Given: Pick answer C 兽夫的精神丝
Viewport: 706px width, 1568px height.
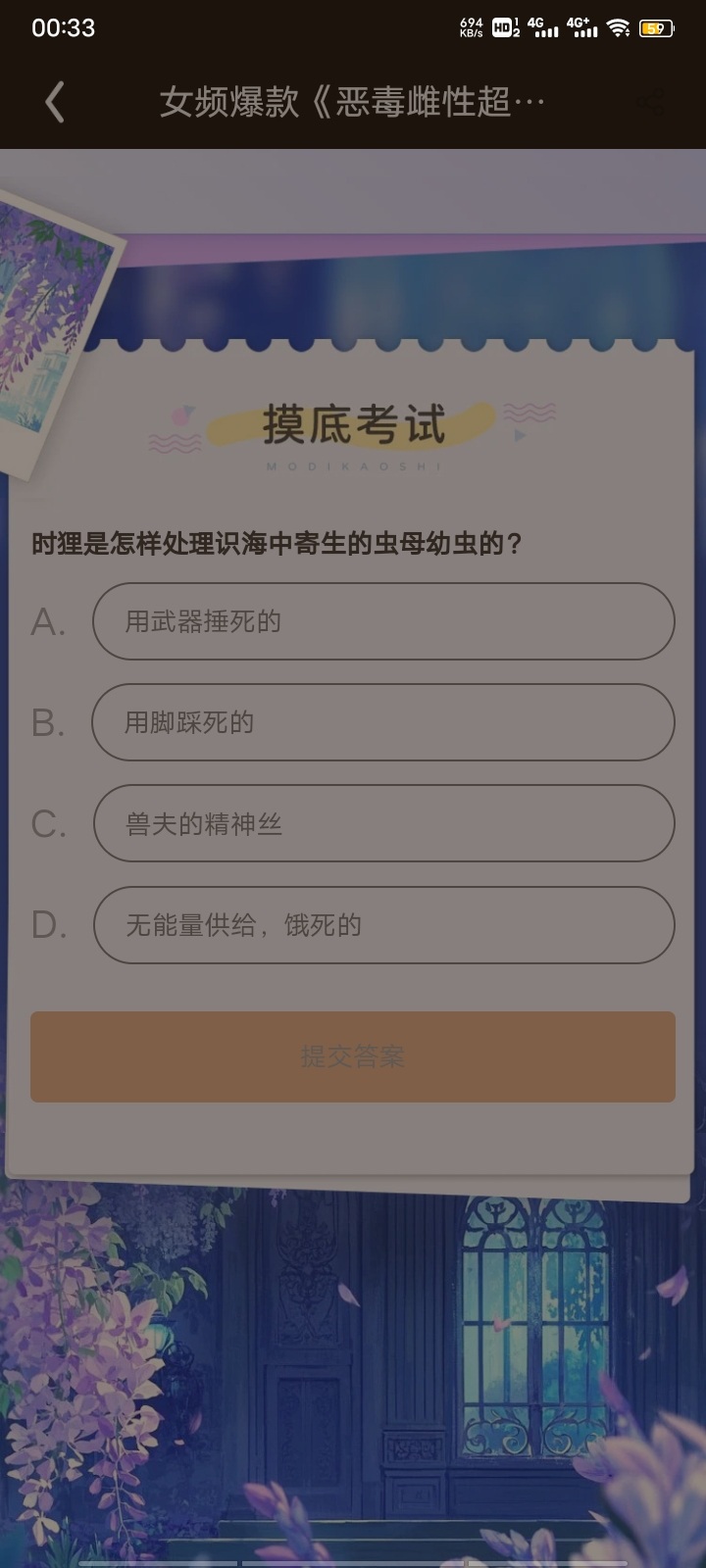Looking at the screenshot, I should (x=383, y=823).
